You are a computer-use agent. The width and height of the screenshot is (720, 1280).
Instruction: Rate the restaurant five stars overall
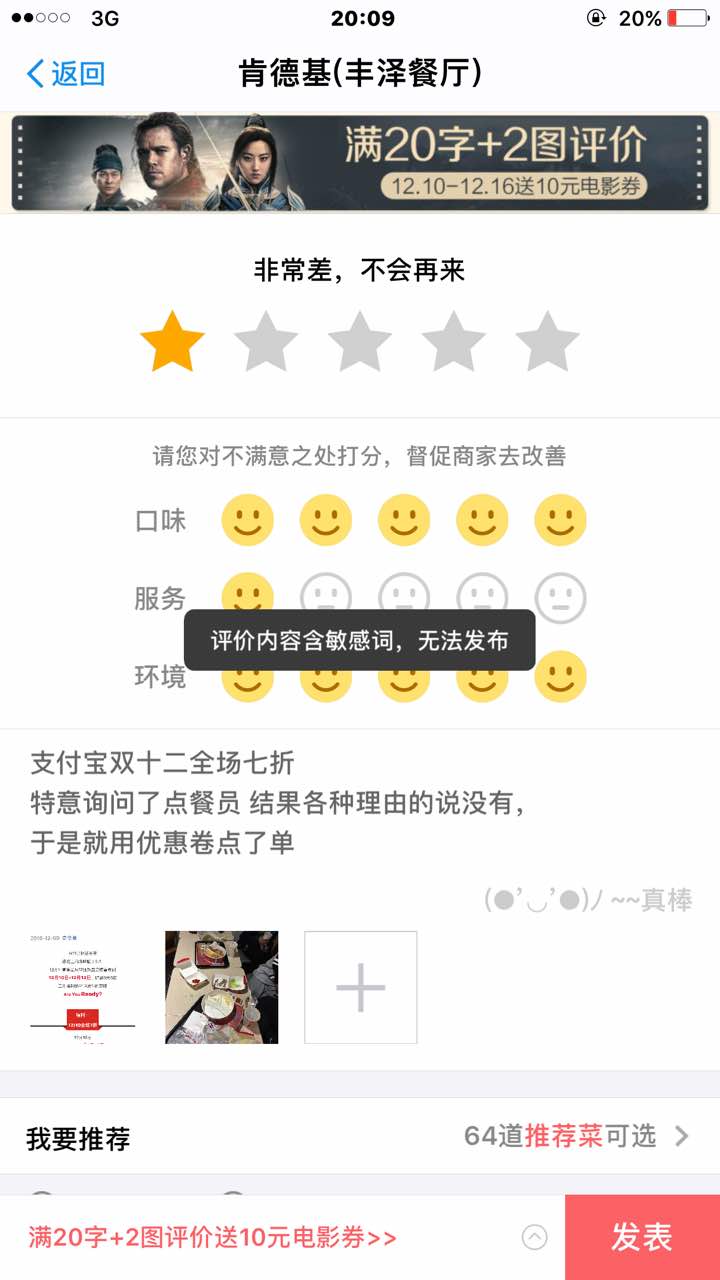pos(547,342)
